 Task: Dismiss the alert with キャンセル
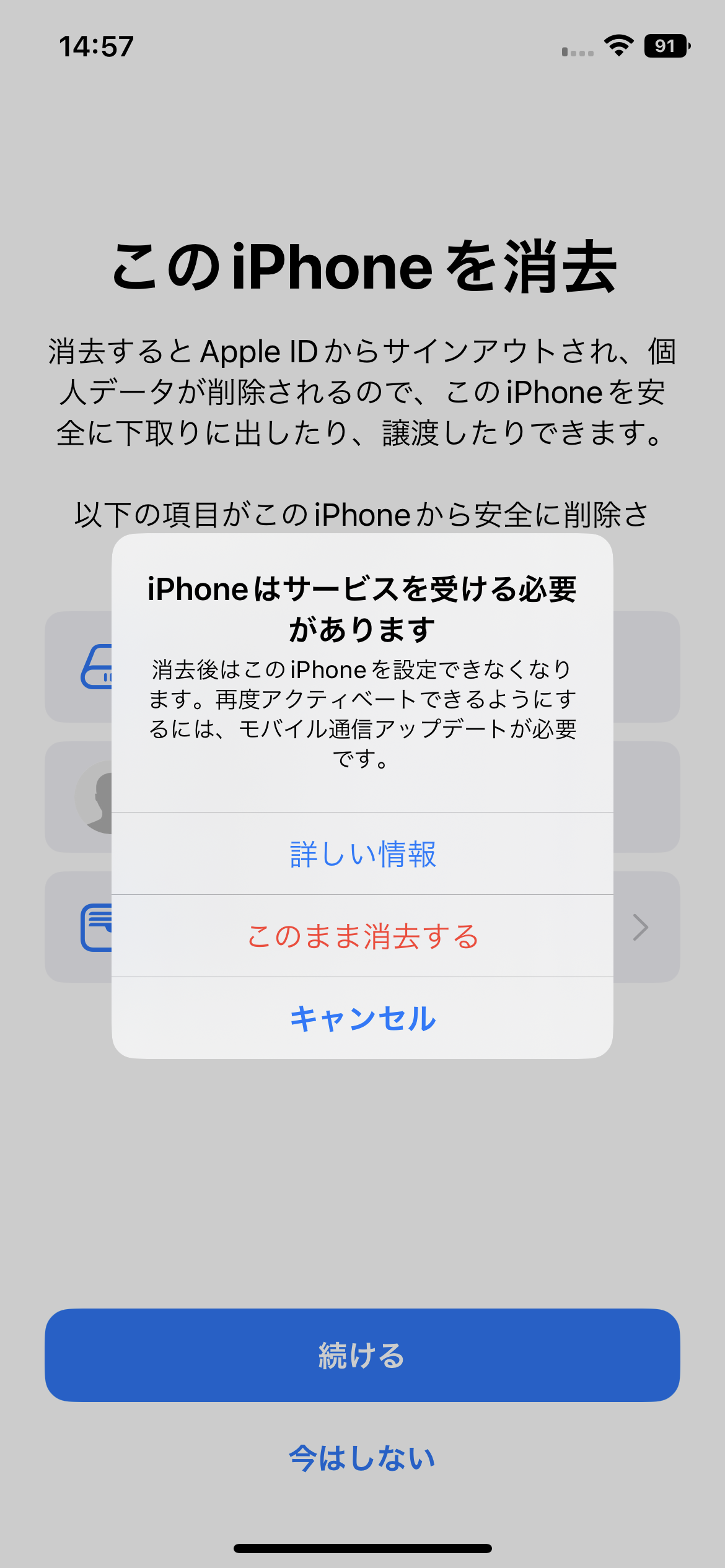362,1019
